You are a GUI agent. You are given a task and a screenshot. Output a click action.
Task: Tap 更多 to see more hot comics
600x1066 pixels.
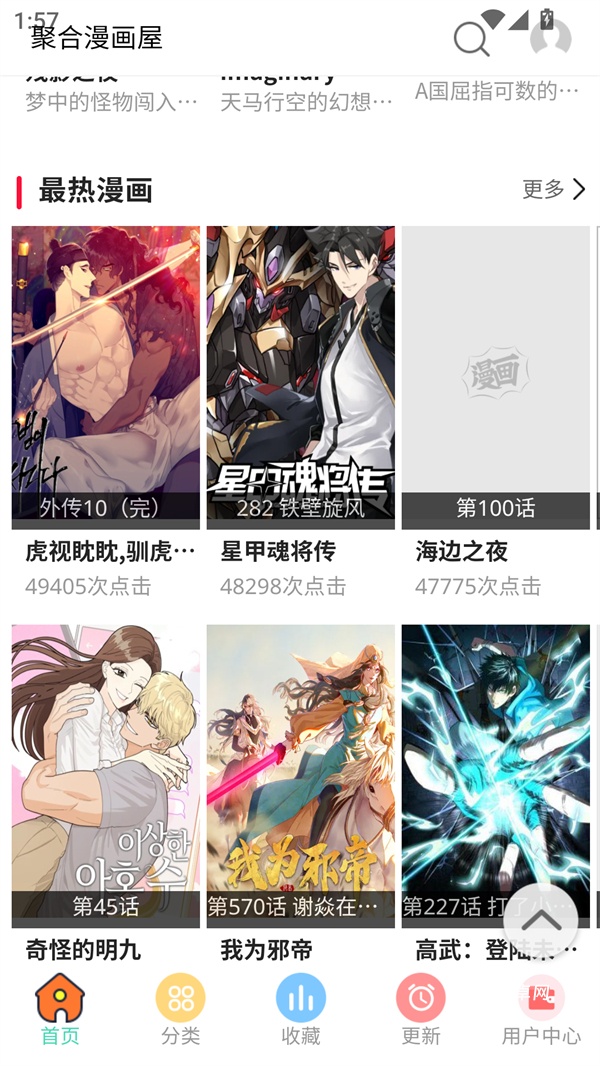(553, 189)
